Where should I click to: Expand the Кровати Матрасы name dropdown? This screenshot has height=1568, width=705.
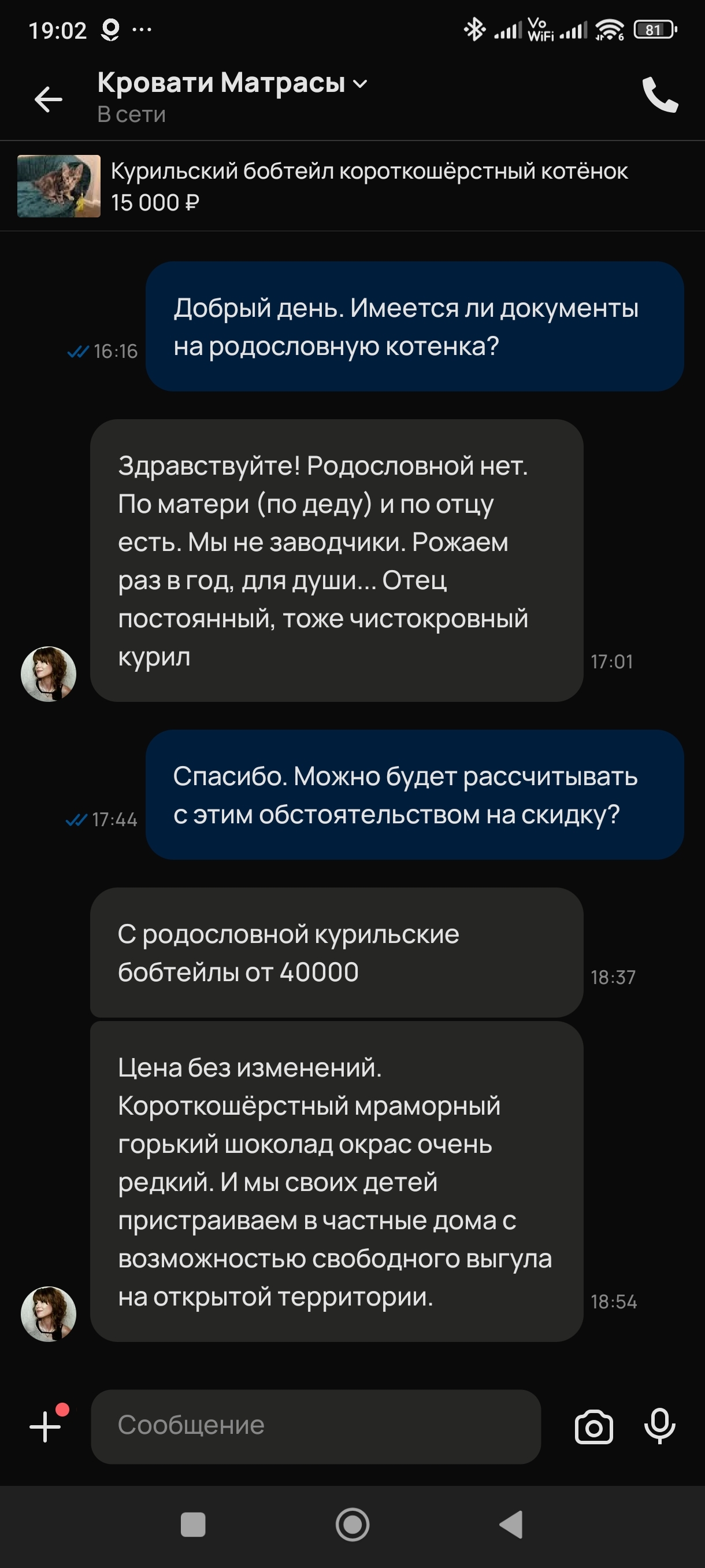point(360,83)
